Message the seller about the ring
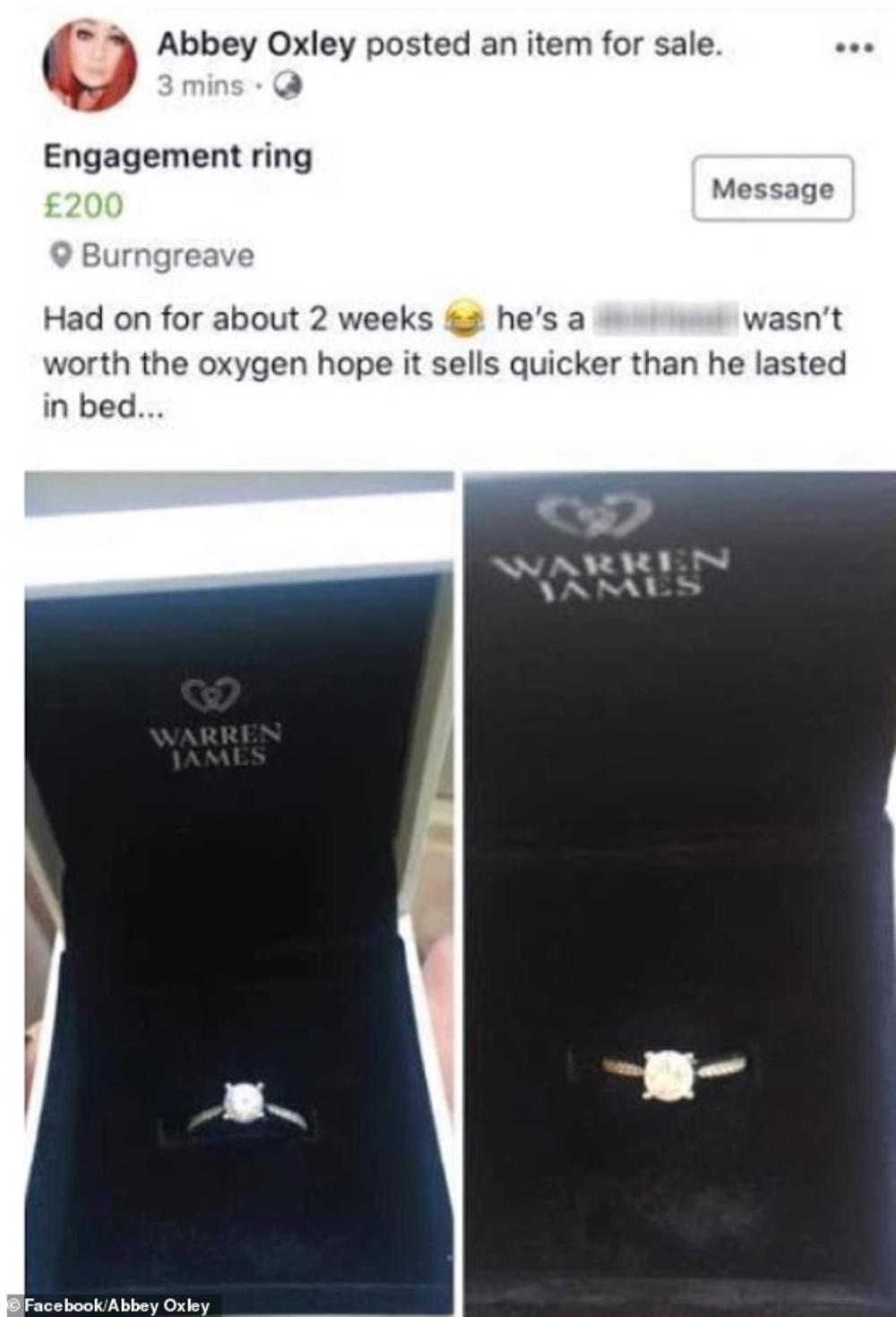The height and width of the screenshot is (1317, 896). coord(772,188)
